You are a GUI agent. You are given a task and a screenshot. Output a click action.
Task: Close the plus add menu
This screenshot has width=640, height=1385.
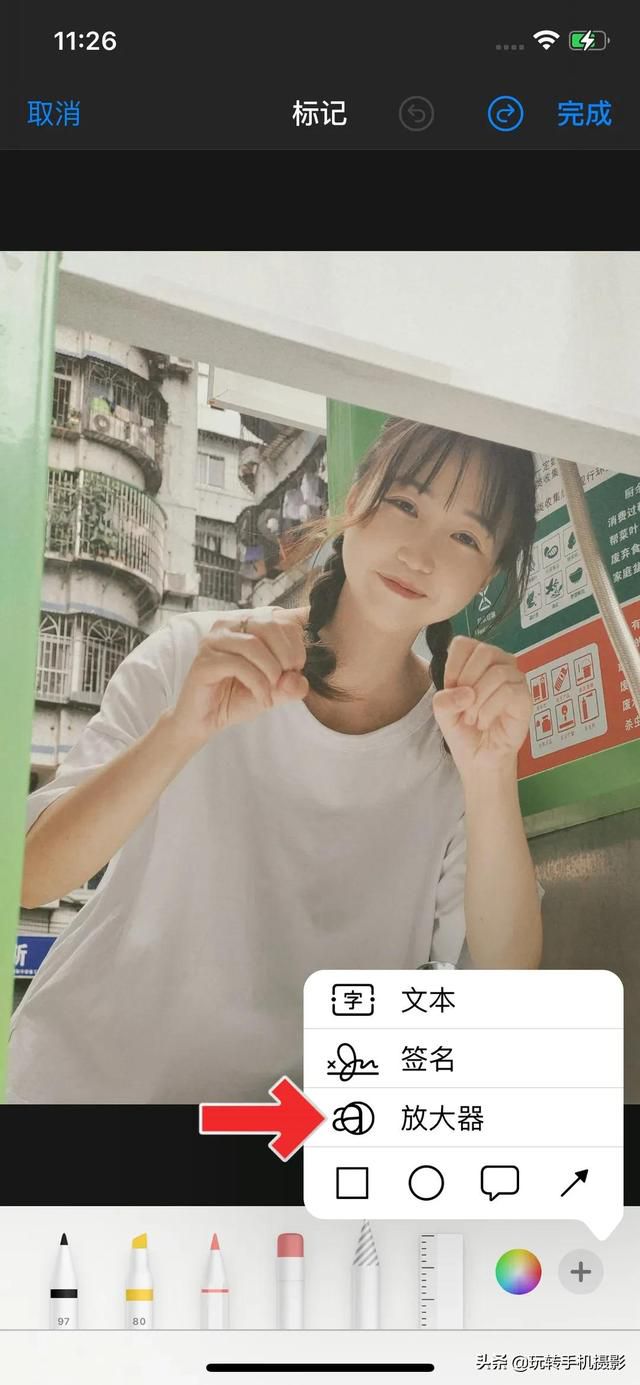tap(581, 1272)
